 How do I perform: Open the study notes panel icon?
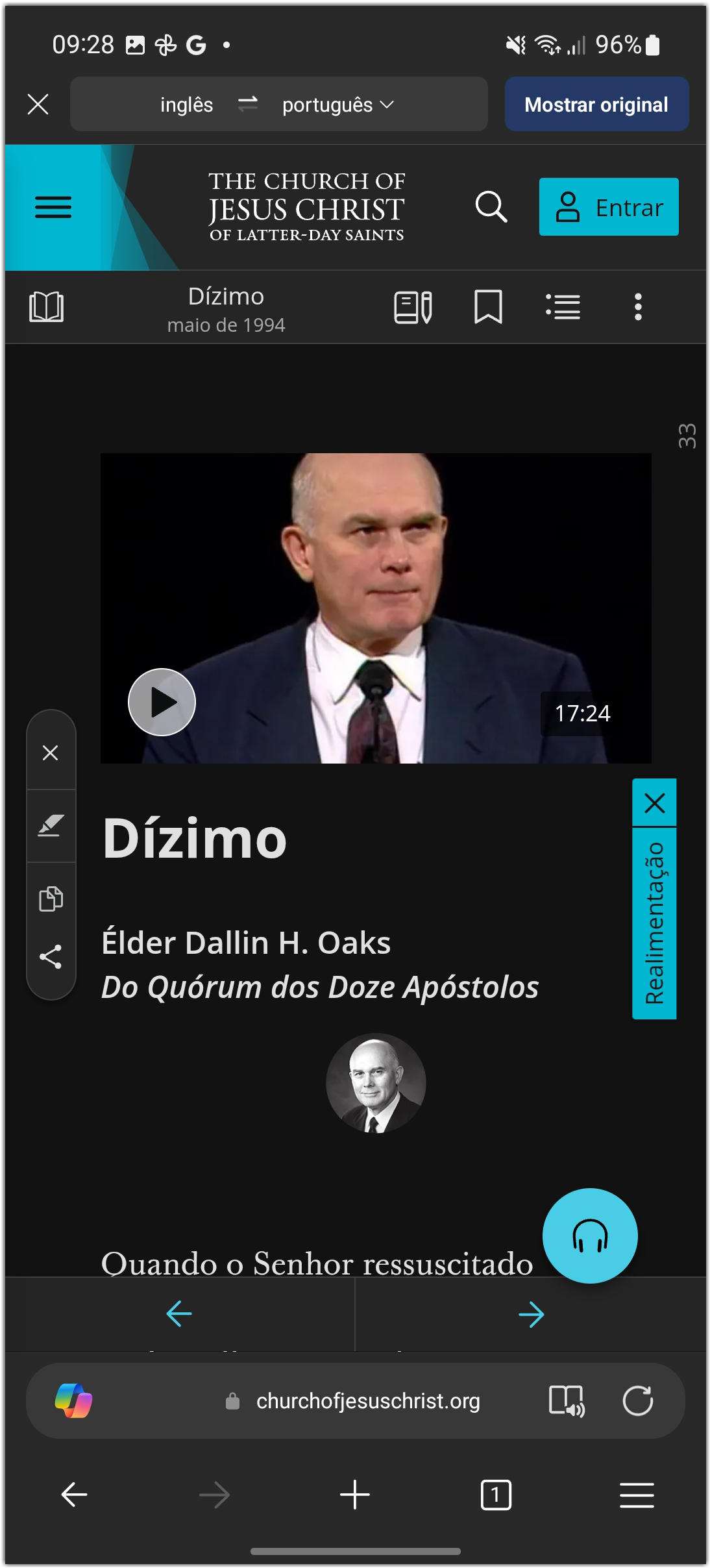pos(413,307)
